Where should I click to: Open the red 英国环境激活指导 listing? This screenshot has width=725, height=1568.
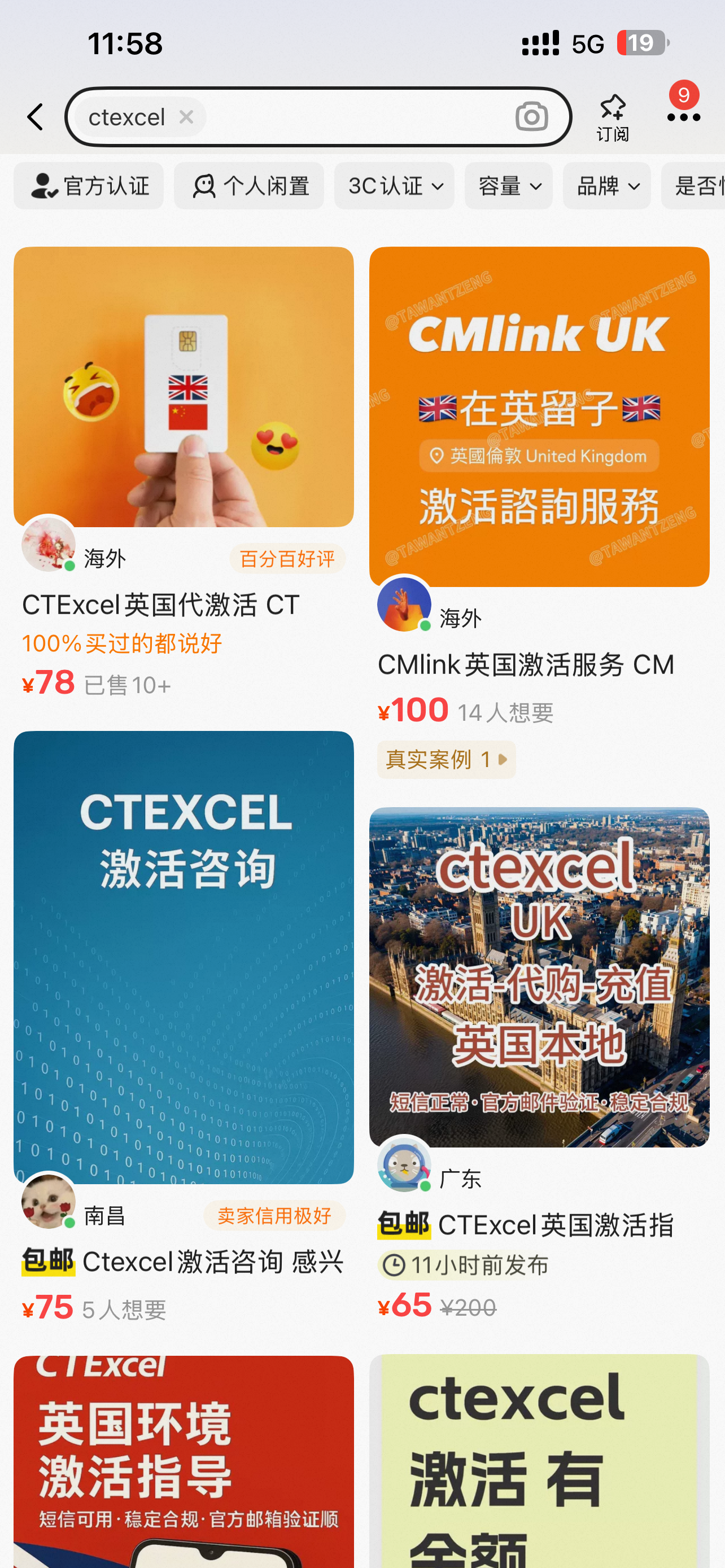point(184,1461)
